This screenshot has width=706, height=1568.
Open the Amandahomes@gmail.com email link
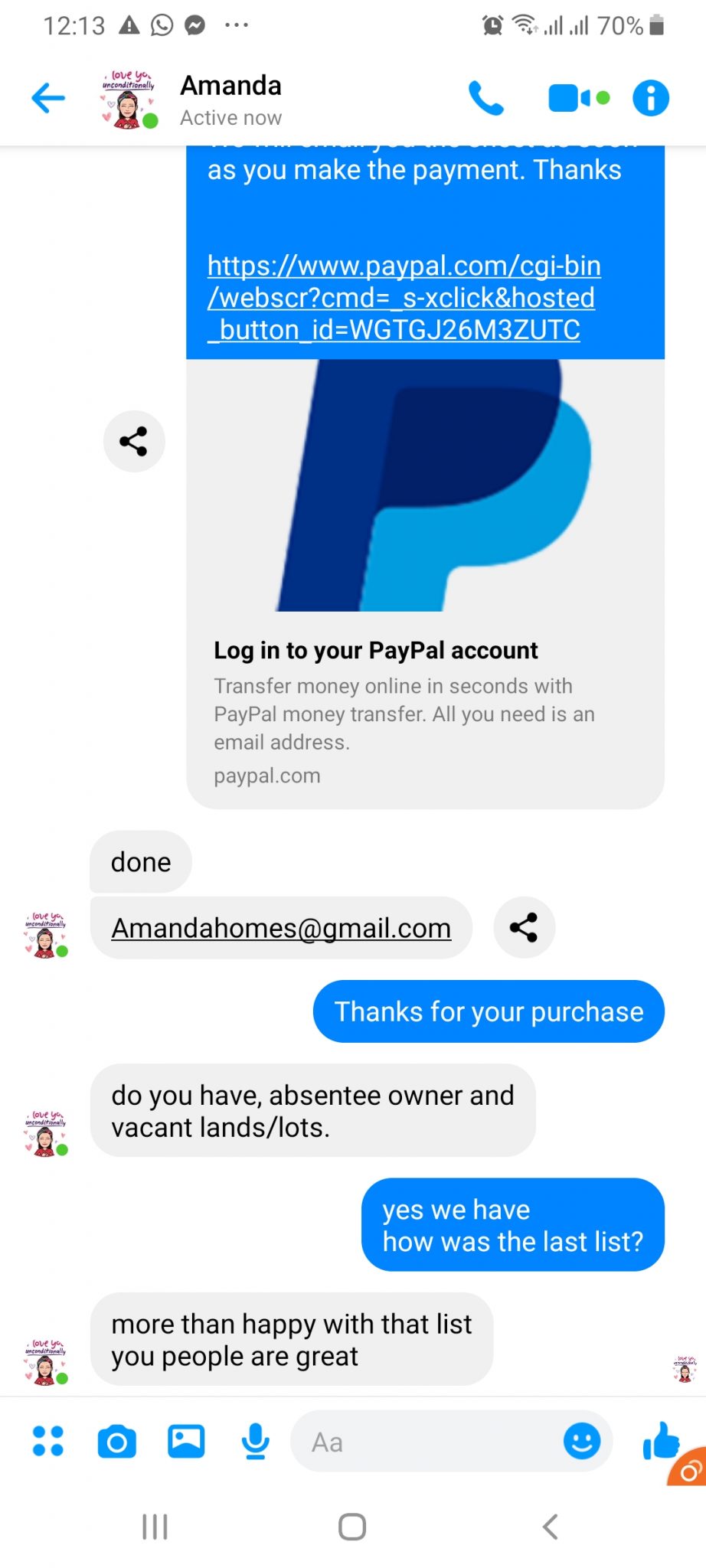[x=281, y=928]
